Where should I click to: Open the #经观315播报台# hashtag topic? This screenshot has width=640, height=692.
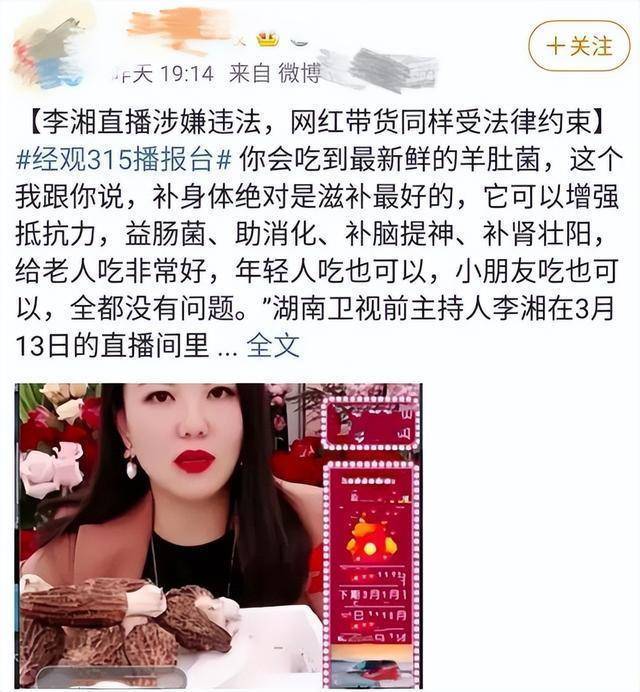coord(126,158)
